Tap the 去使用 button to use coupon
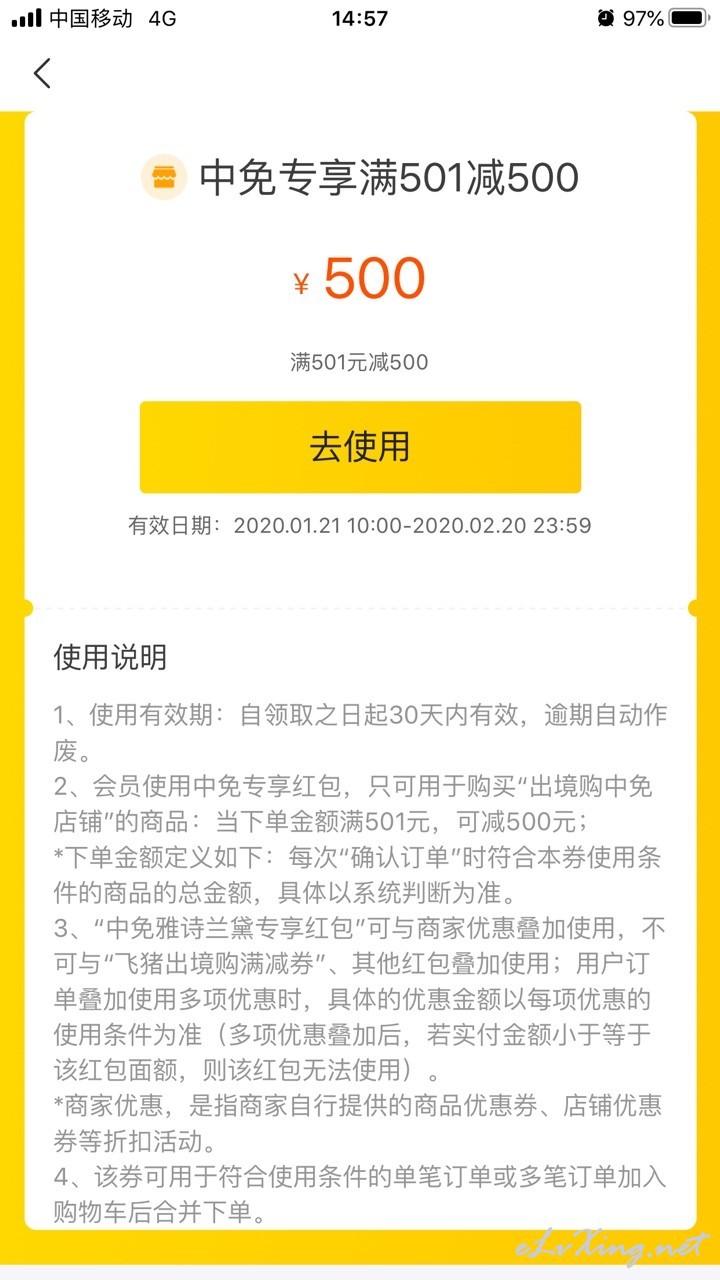This screenshot has height=1280, width=720. [x=360, y=447]
